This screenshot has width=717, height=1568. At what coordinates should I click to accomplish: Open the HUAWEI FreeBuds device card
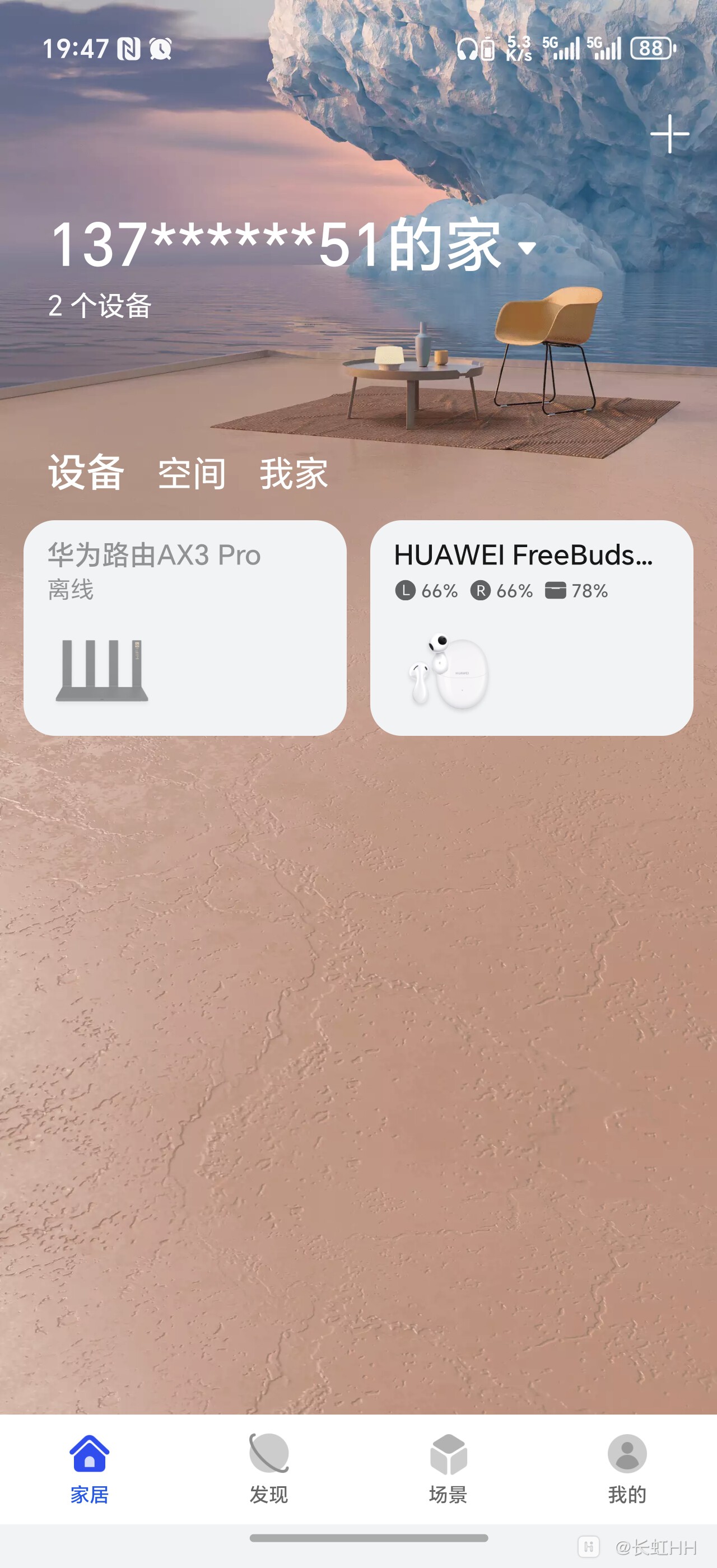(532, 628)
